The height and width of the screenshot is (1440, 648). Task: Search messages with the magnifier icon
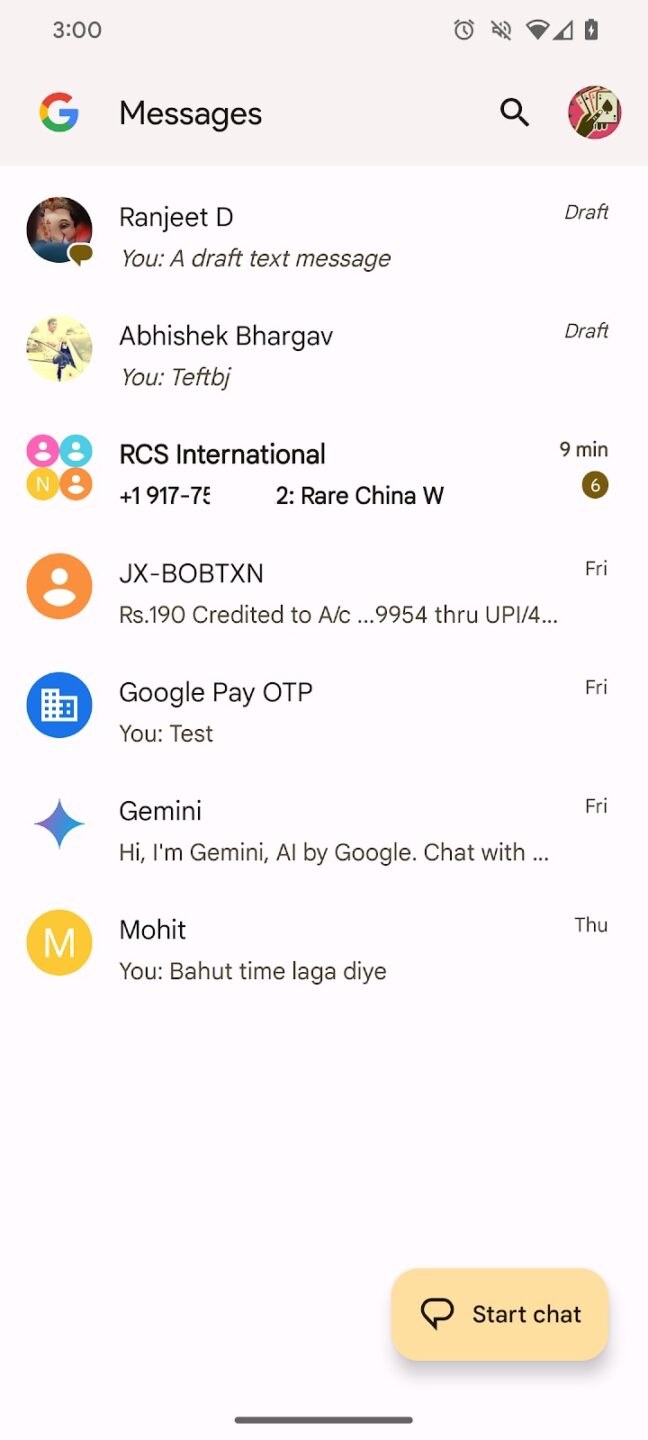(x=514, y=113)
